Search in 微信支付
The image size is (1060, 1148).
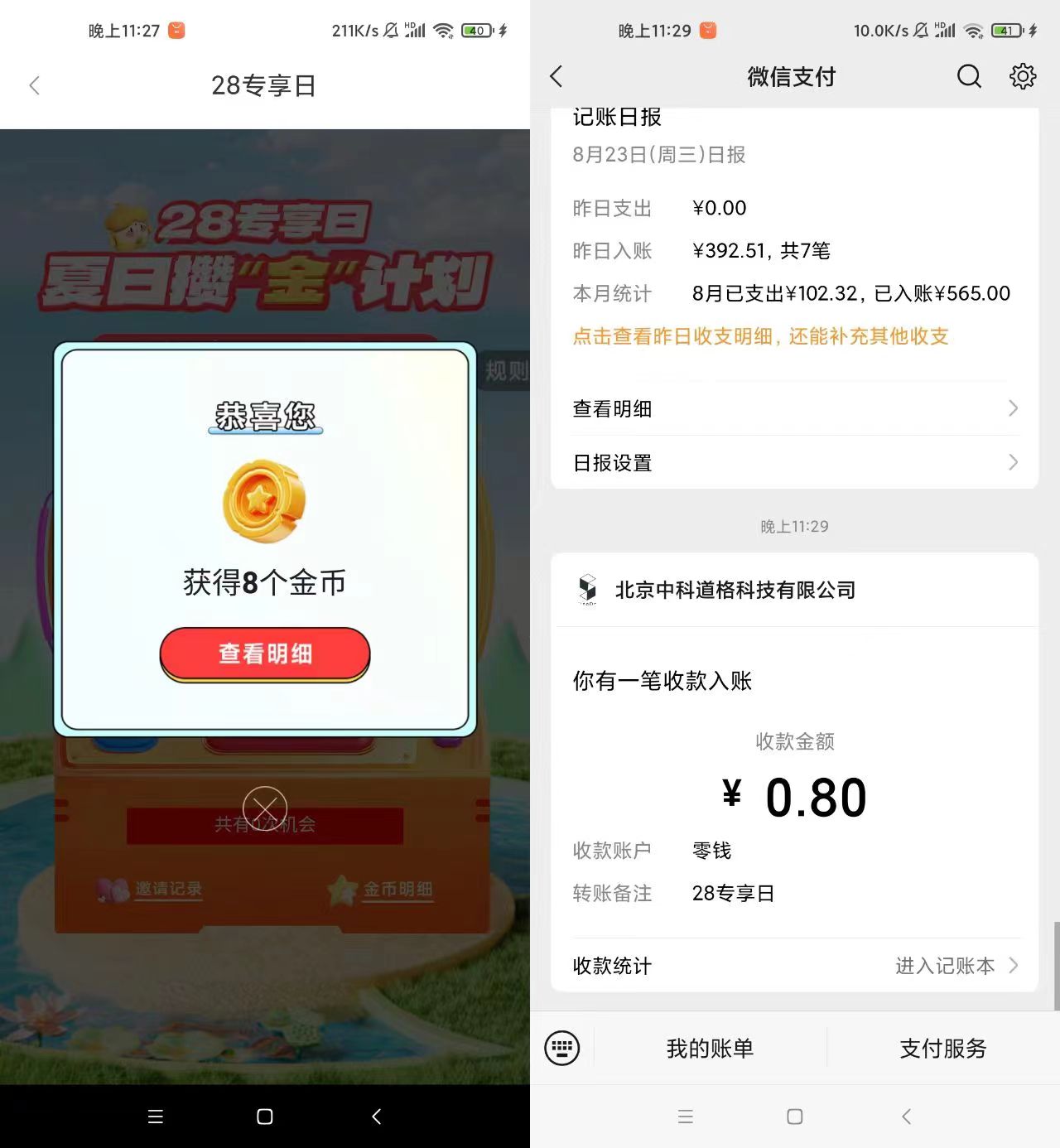point(969,76)
